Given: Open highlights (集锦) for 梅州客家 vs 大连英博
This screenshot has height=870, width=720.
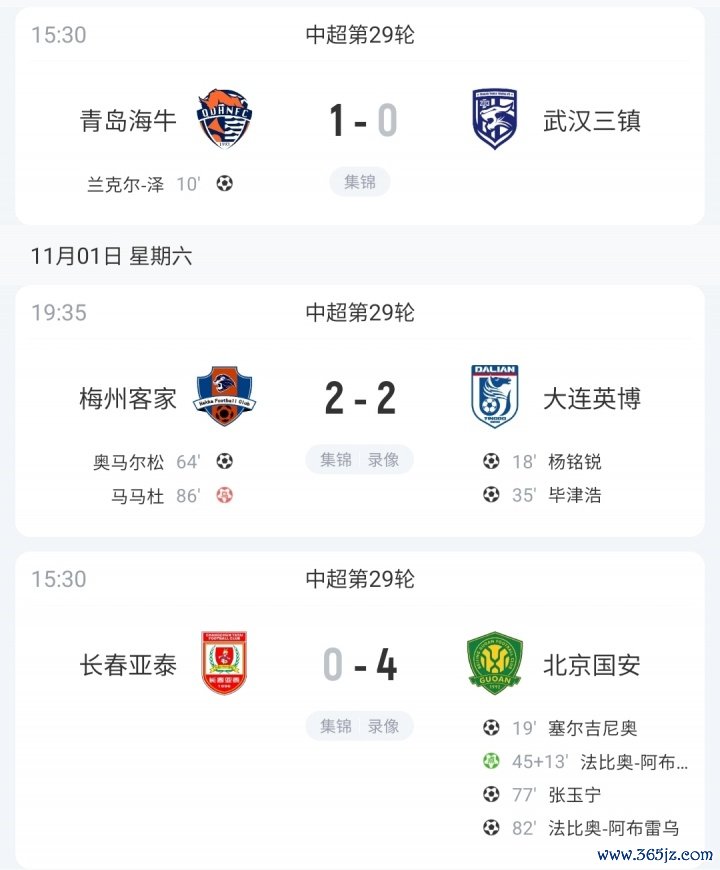Looking at the screenshot, I should (x=336, y=460).
